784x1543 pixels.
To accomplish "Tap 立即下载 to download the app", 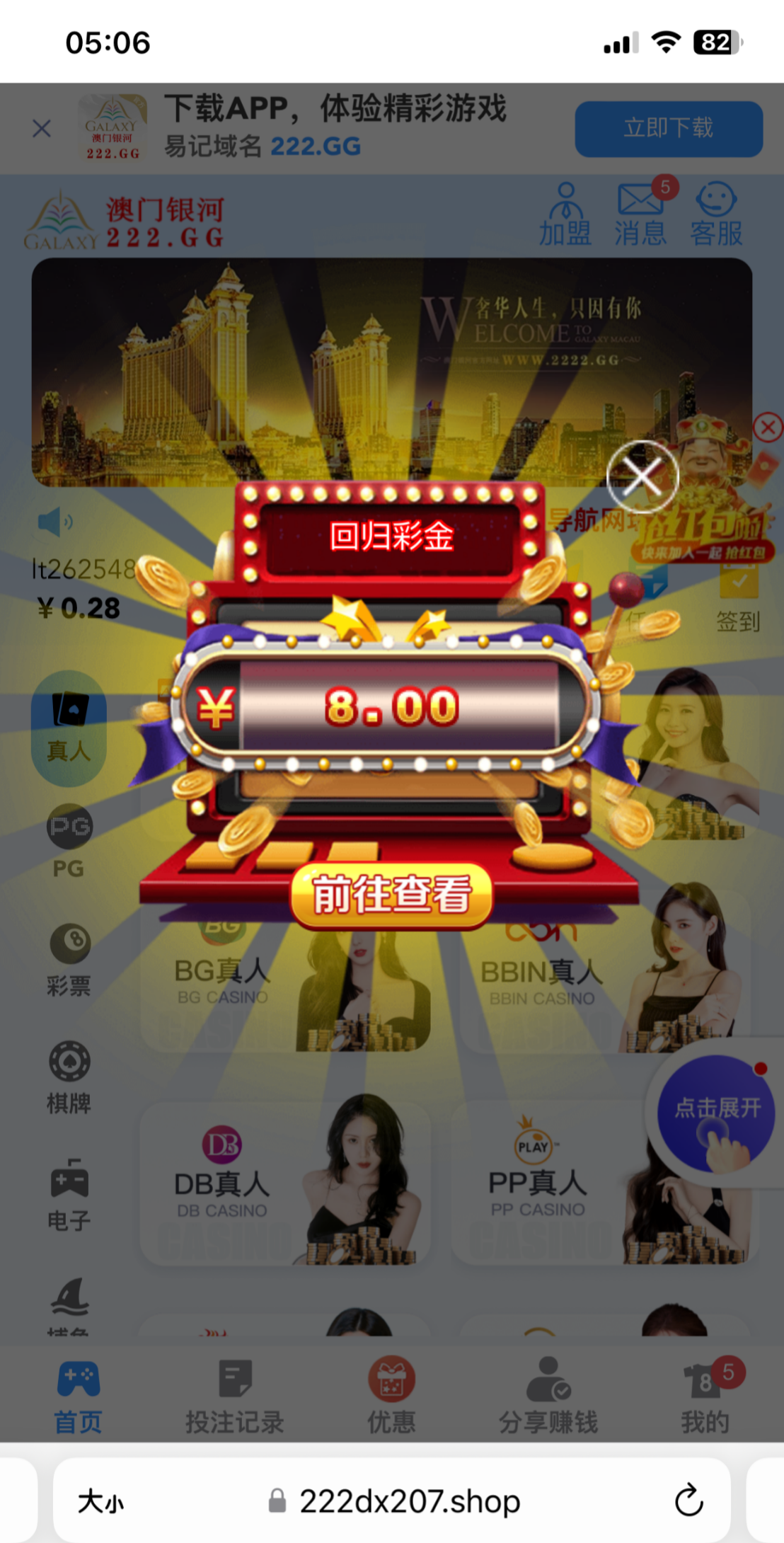I will [x=668, y=128].
